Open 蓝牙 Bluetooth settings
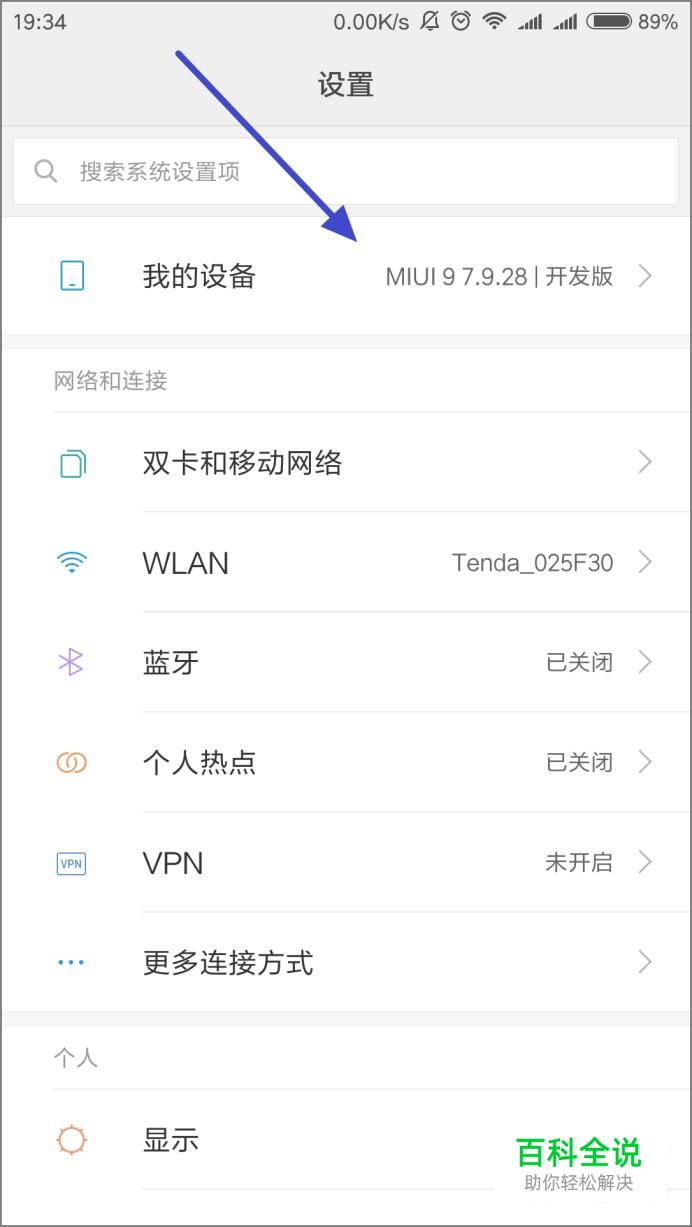 [x=346, y=662]
